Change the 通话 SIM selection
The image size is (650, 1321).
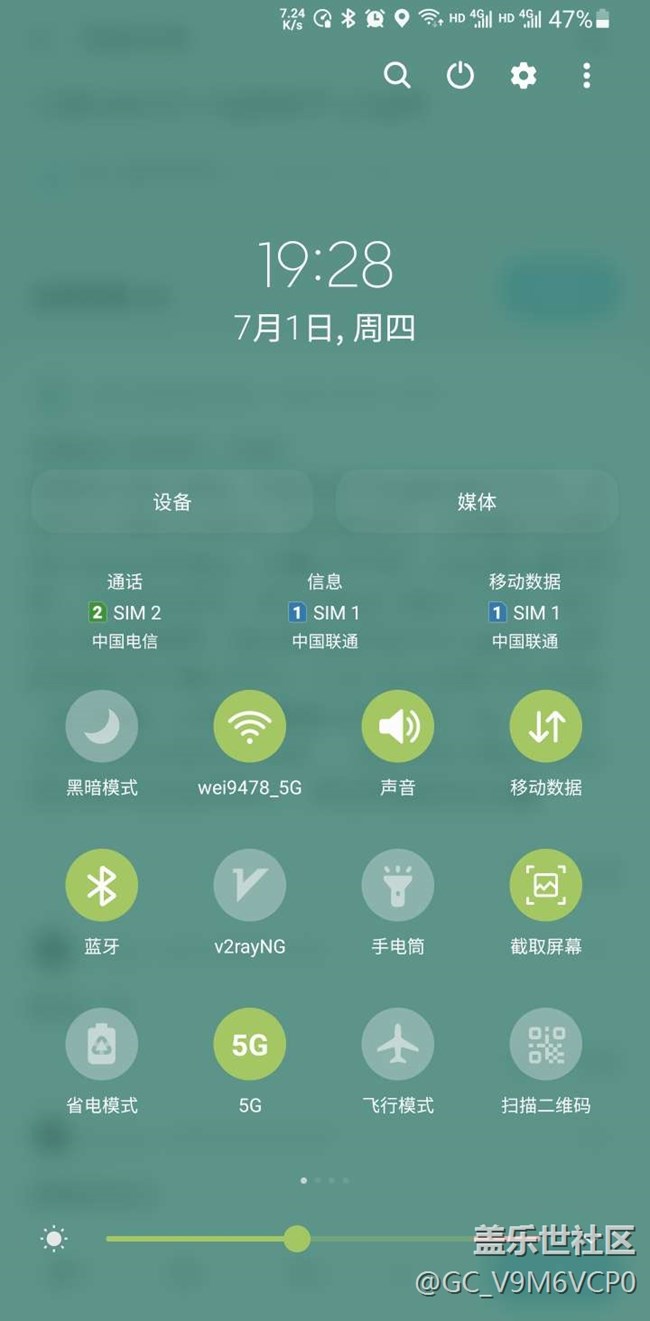[125, 611]
